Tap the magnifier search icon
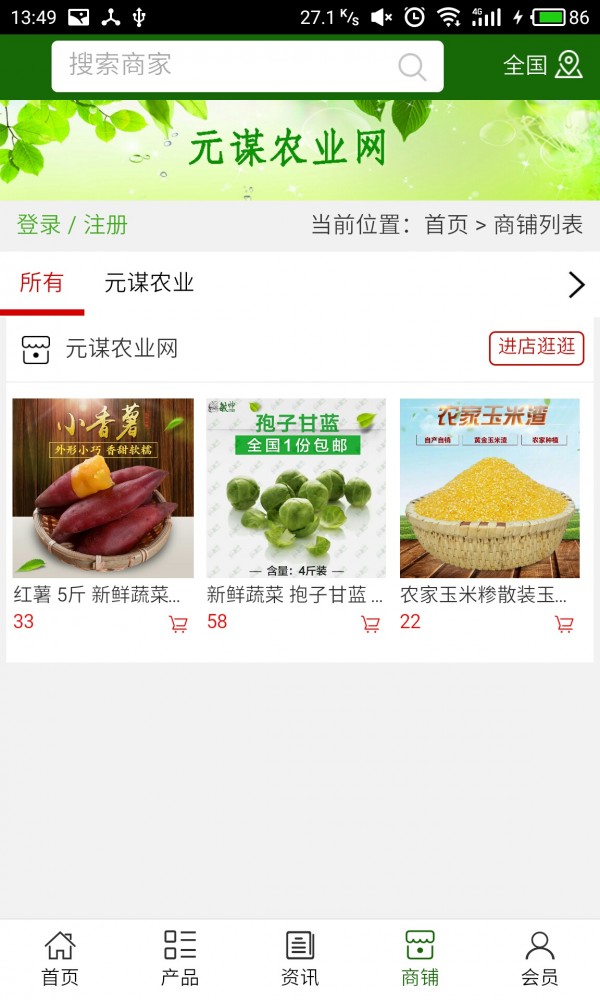This screenshot has width=600, height=1000. tap(412, 67)
